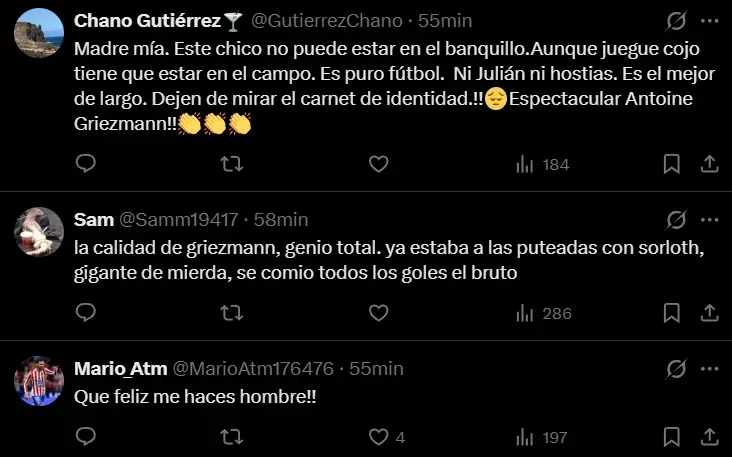This screenshot has height=457, width=732.
Task: Share Chano Gutiérrez's tweet
Action: pos(708,164)
